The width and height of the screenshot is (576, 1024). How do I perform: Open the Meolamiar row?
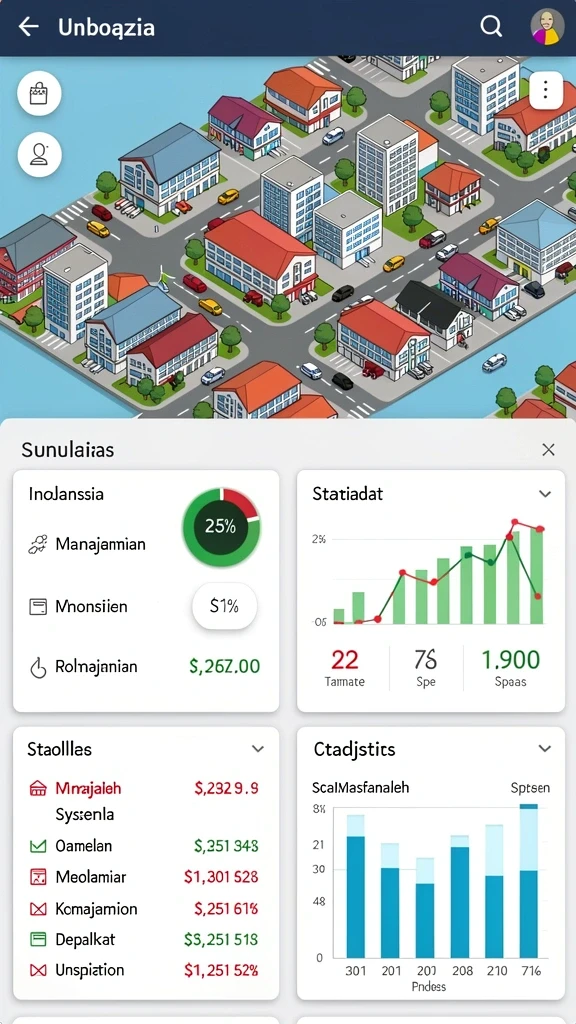[144, 877]
